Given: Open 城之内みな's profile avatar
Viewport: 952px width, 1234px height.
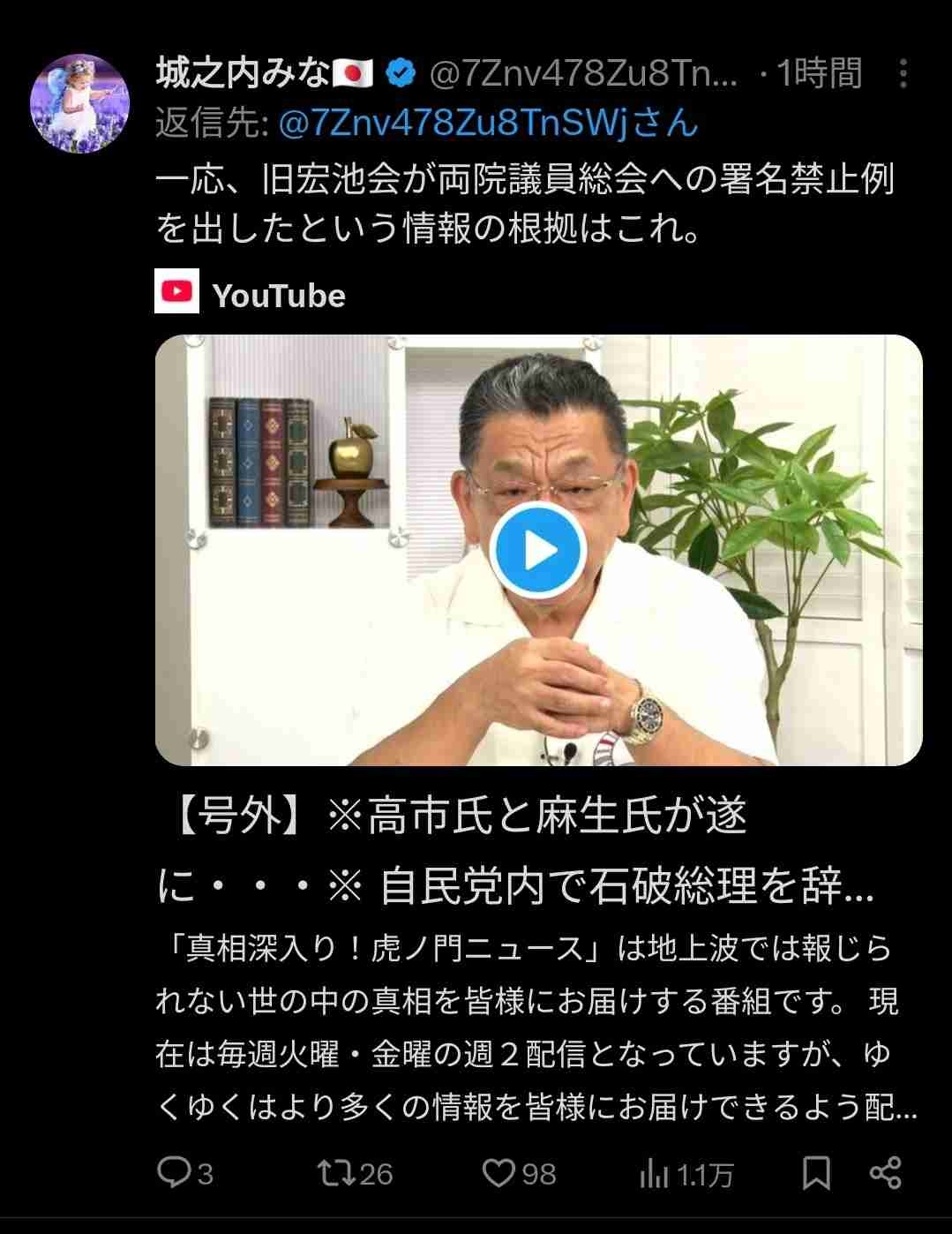Looking at the screenshot, I should coord(80,102).
